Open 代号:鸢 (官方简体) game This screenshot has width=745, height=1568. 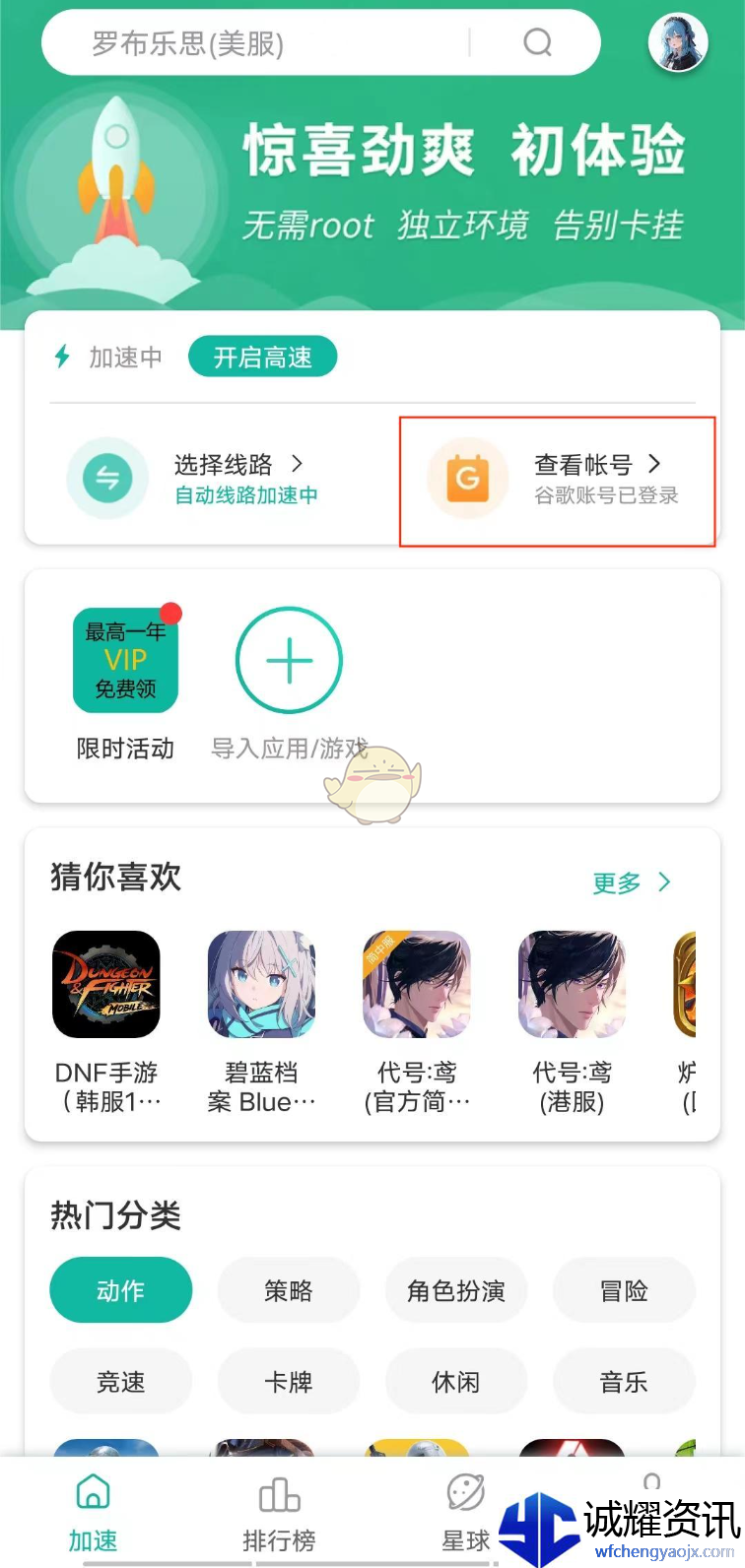point(417,985)
